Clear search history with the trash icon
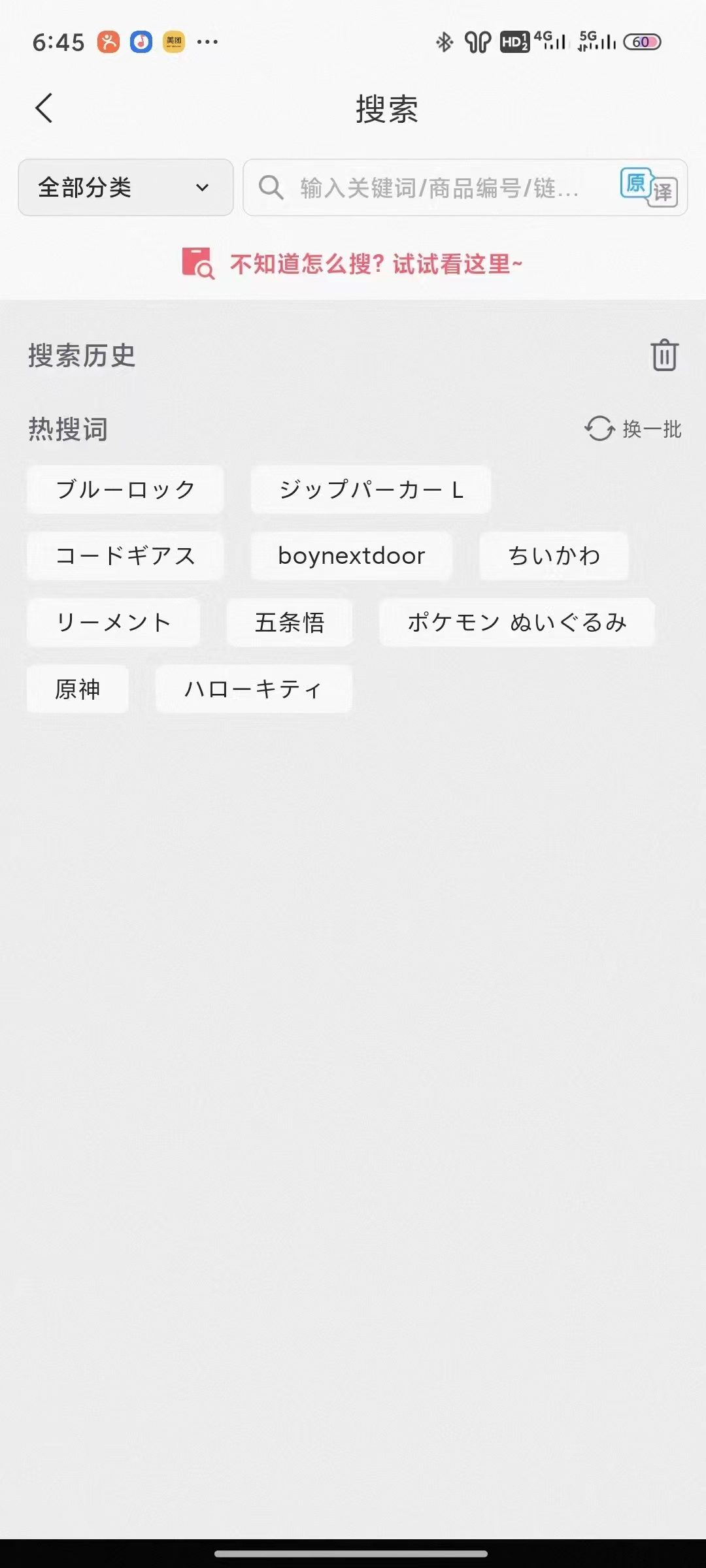The width and height of the screenshot is (706, 1568). tap(664, 355)
